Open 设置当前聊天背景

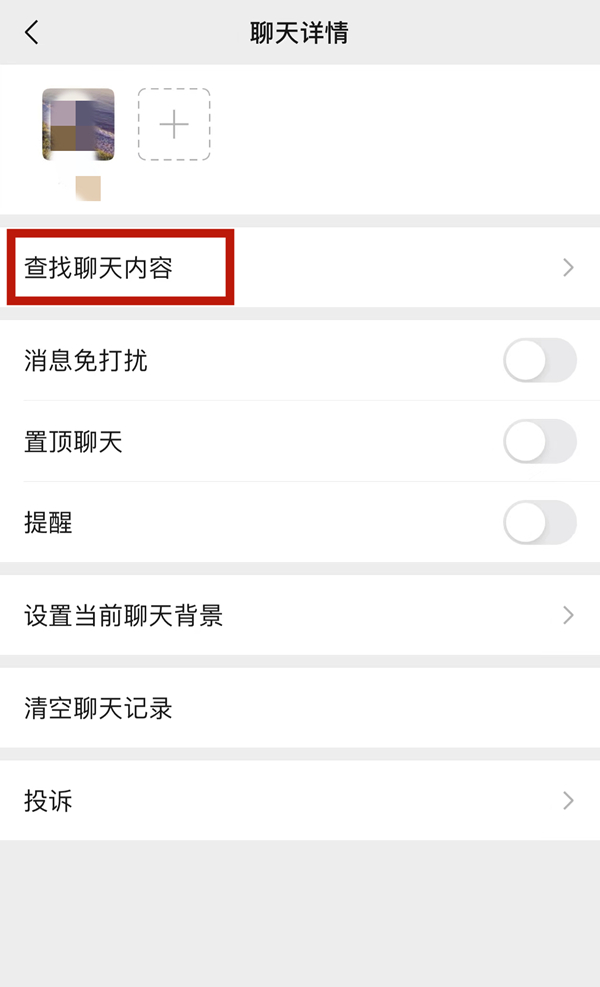300,615
